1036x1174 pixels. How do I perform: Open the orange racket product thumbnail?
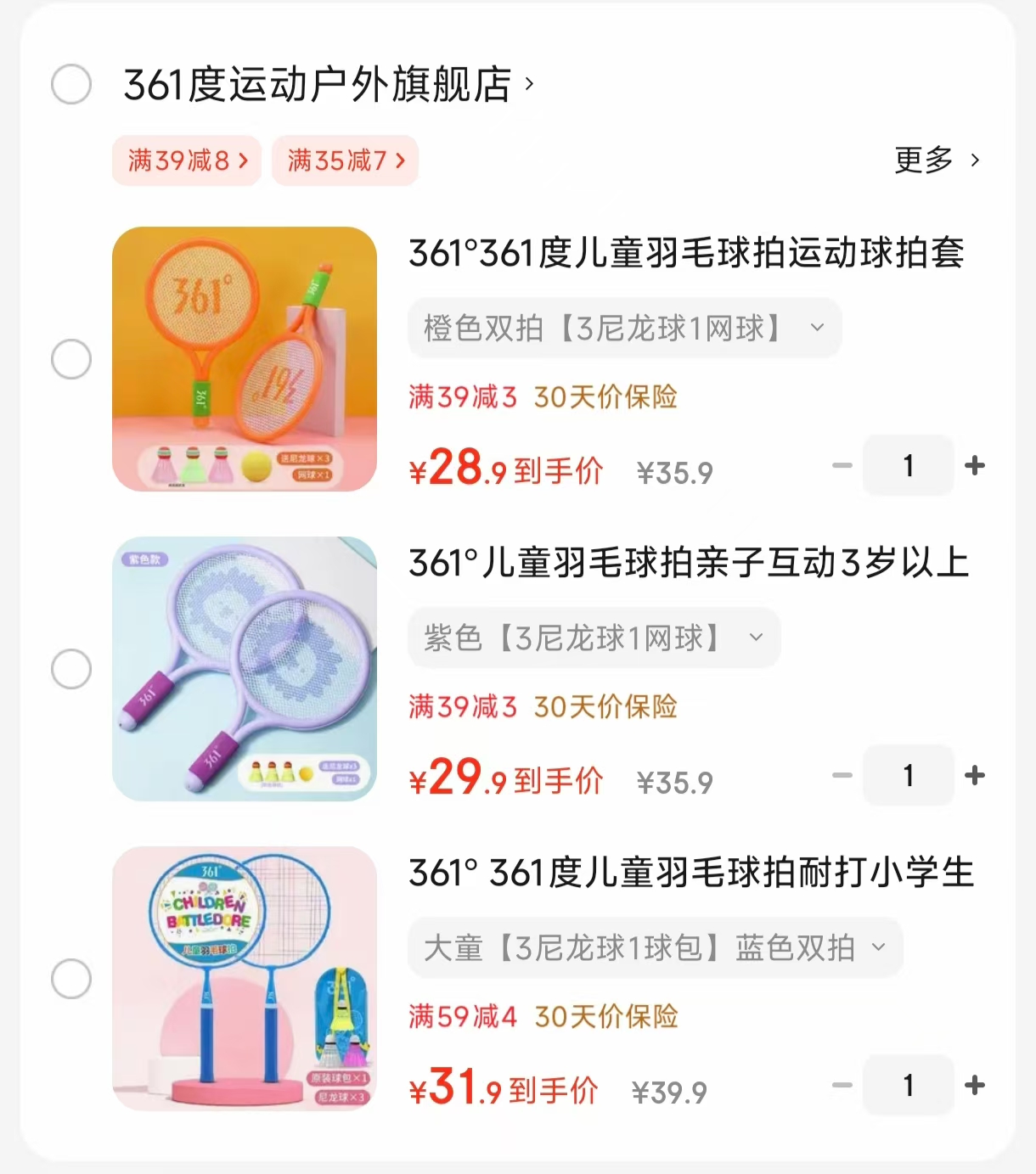[245, 358]
